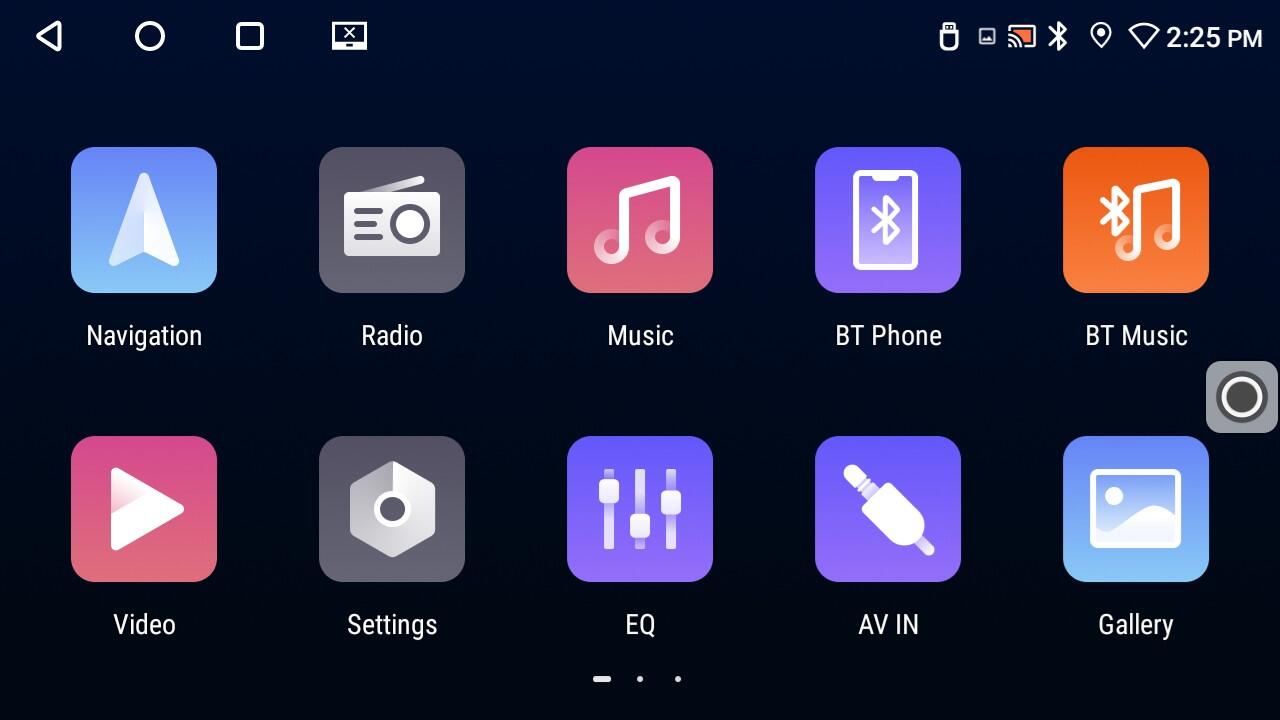
Task: Open the Music player
Action: click(x=640, y=220)
